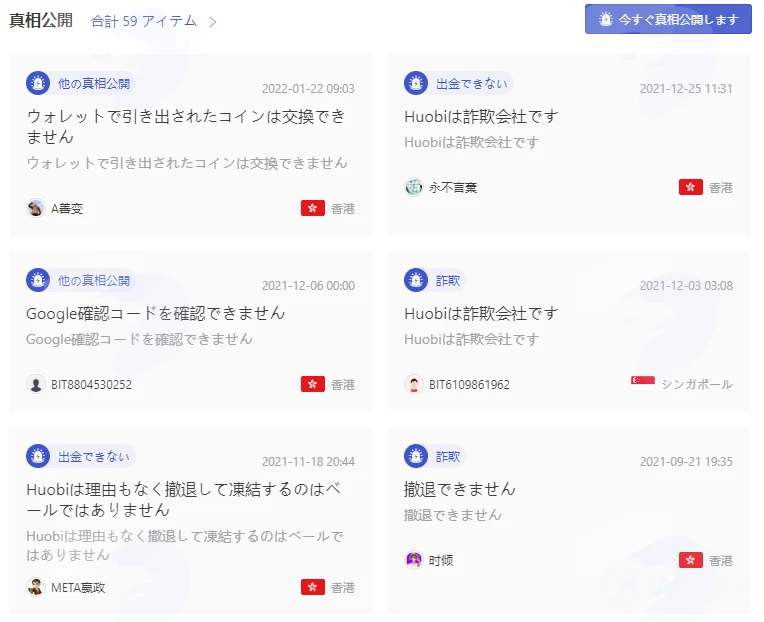Image resolution: width=764 pixels, height=622 pixels.
Task: Open the Huobi card from BIT6109861962
Action: 568,331
